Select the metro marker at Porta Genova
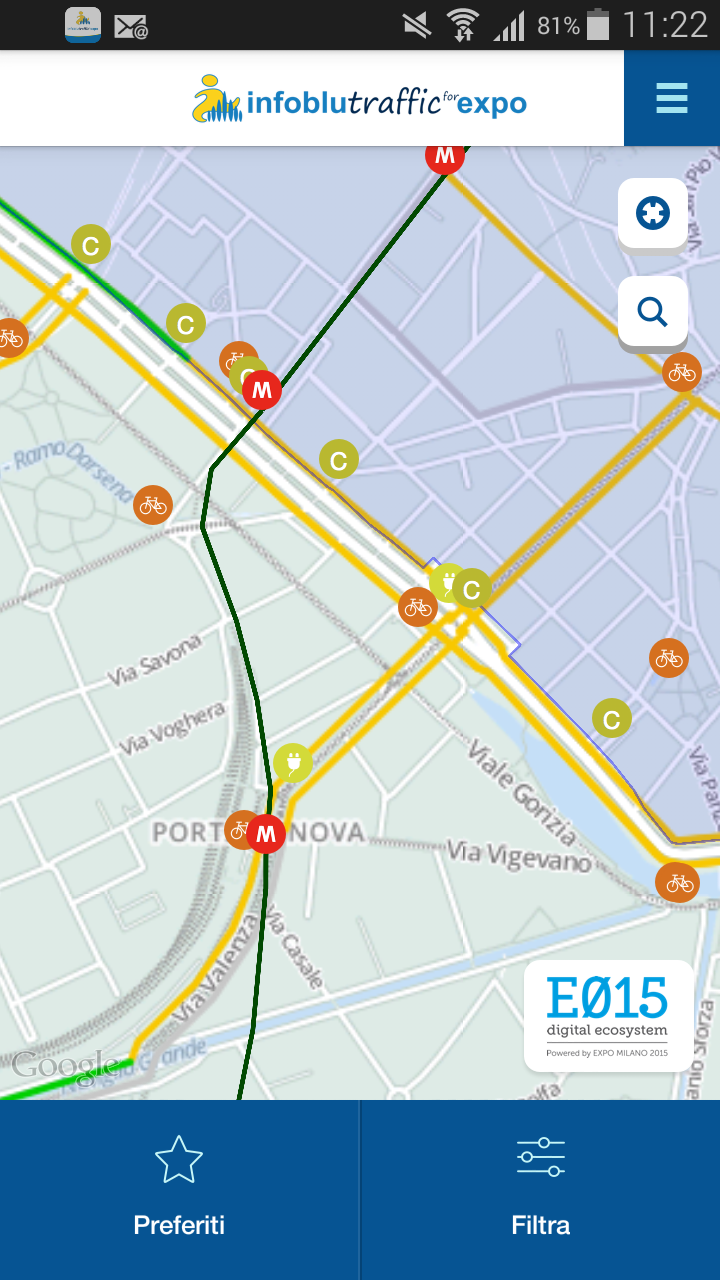 [266, 833]
